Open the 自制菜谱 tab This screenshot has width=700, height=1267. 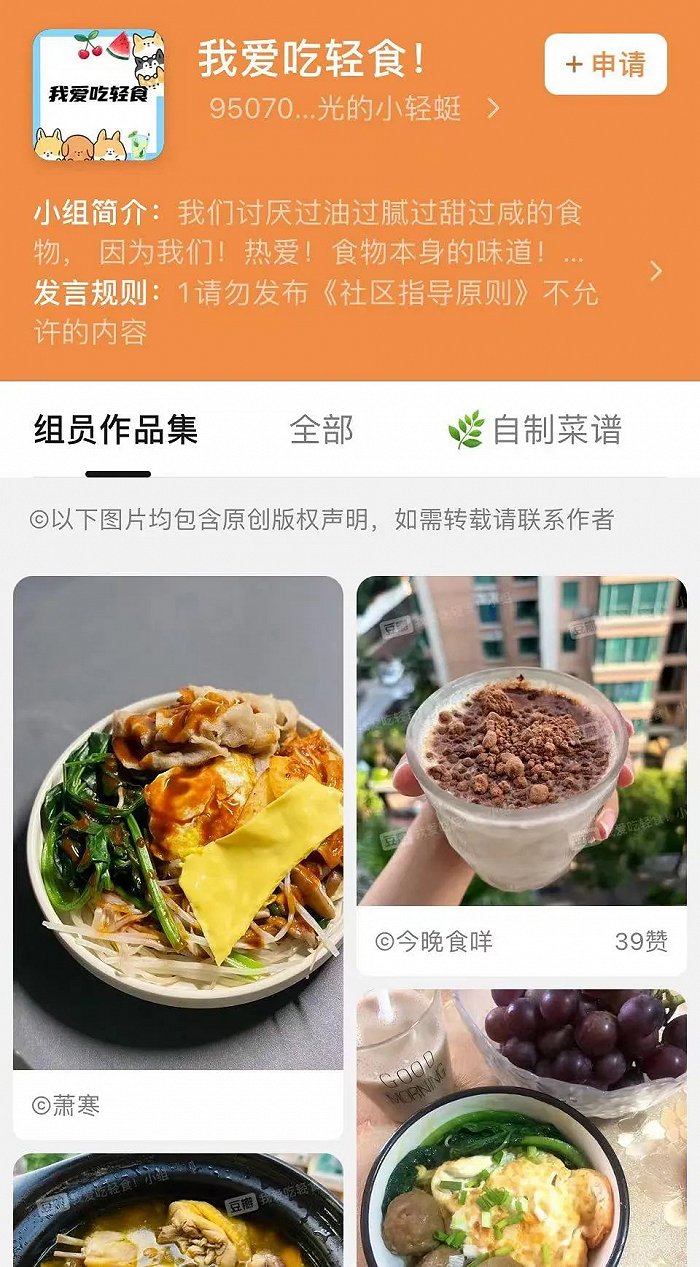(535, 430)
